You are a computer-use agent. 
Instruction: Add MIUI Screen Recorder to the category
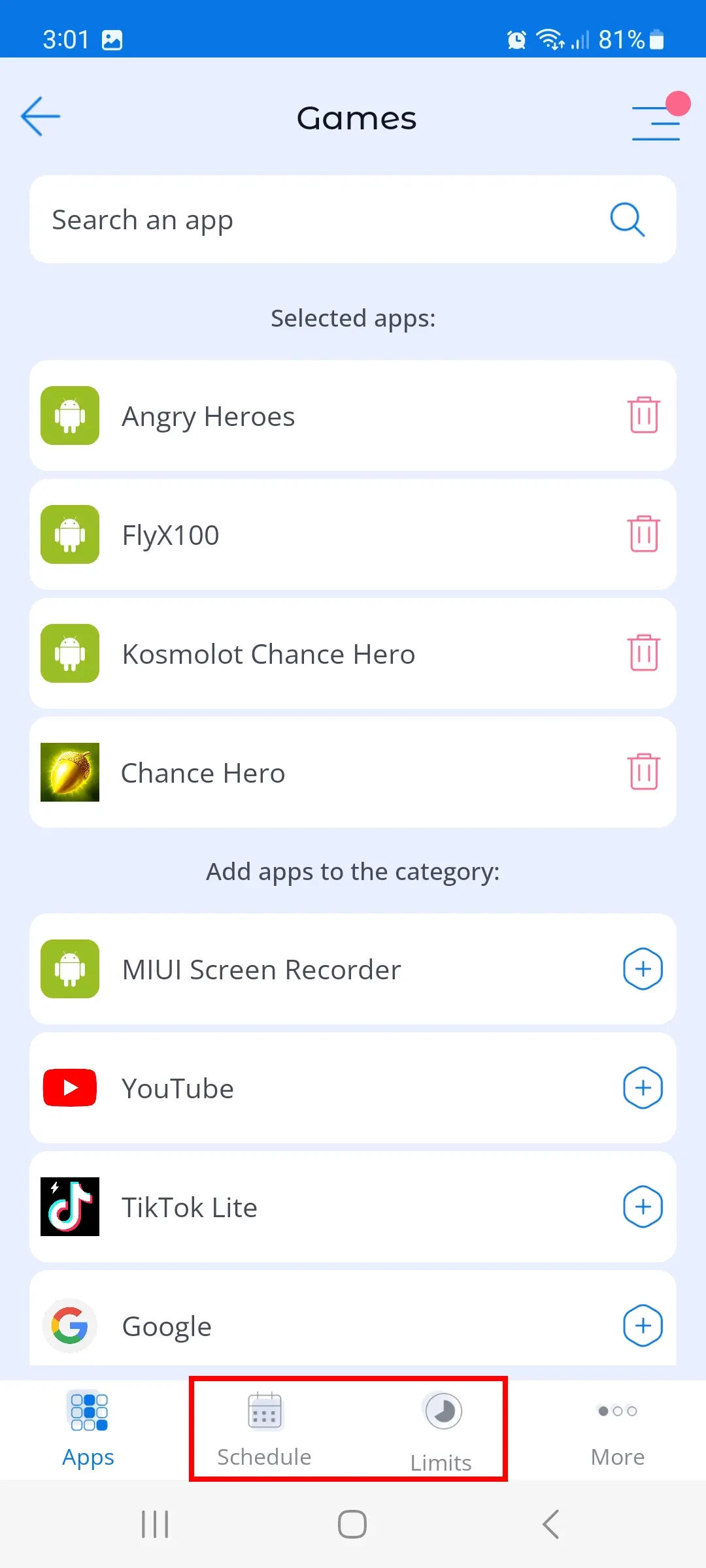643,969
